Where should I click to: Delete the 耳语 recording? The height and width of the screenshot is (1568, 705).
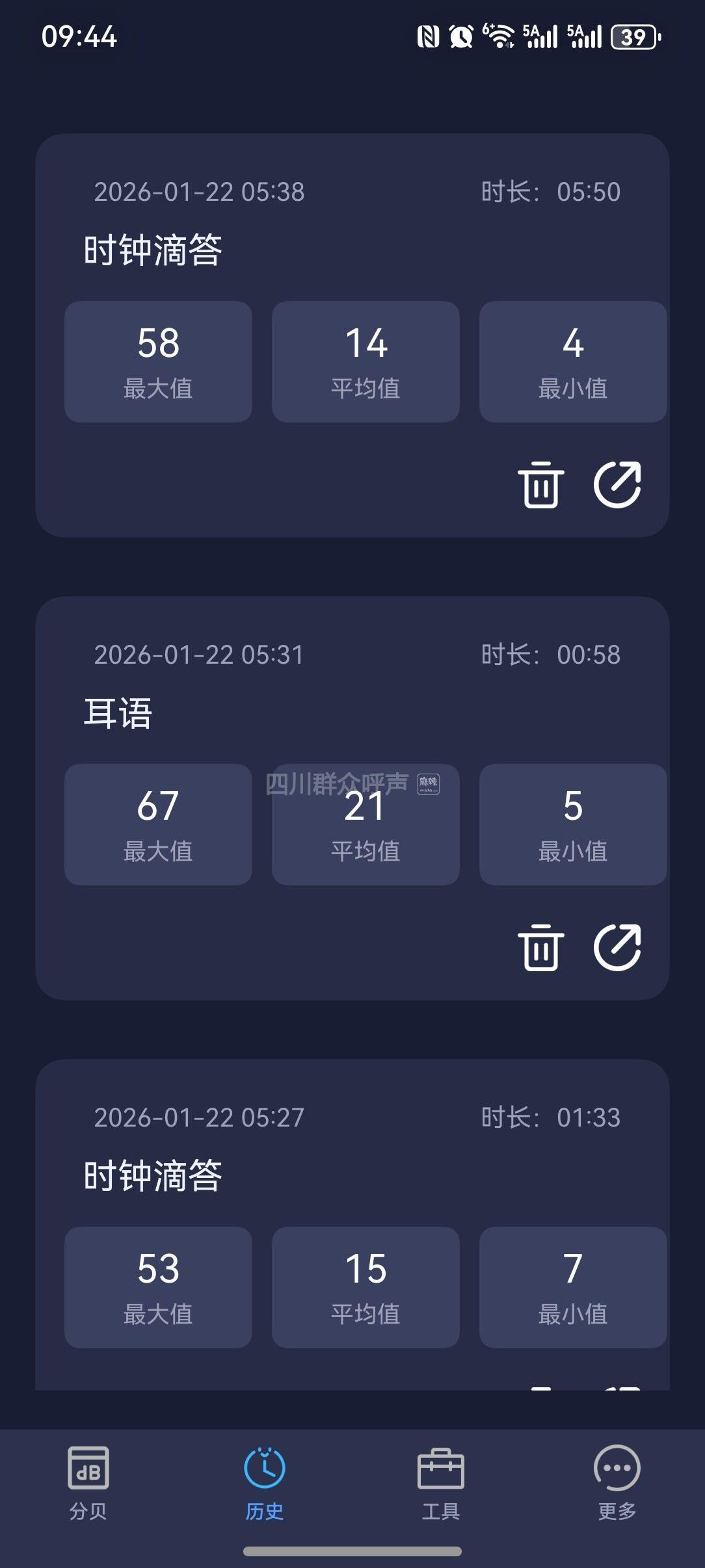(x=540, y=948)
